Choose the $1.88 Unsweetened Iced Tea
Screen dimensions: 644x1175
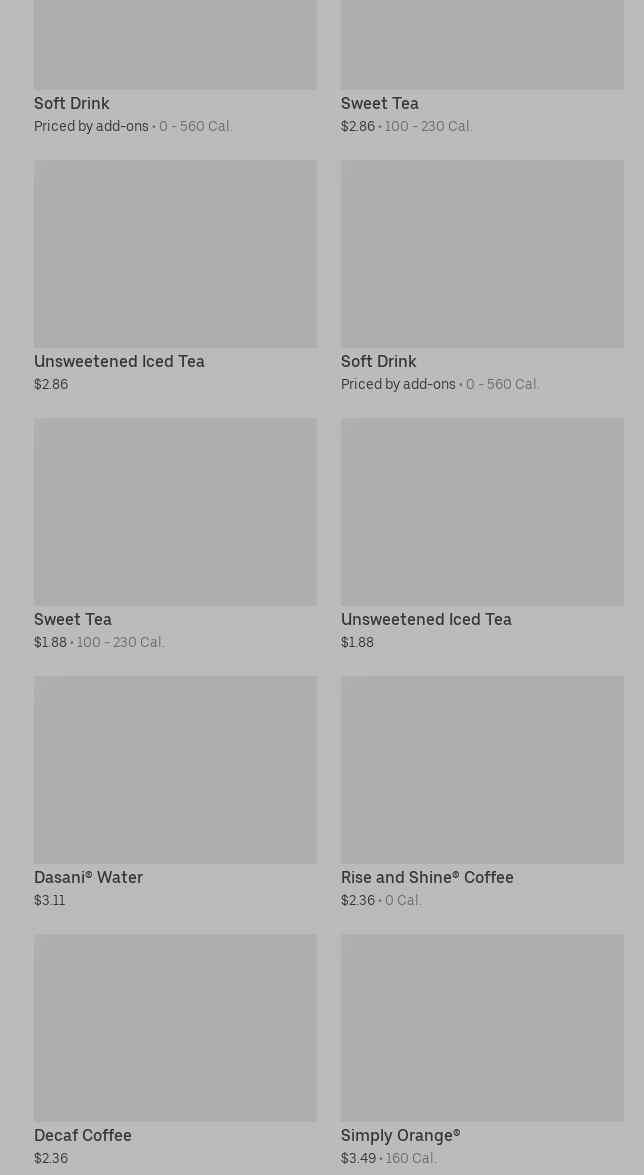482,534
